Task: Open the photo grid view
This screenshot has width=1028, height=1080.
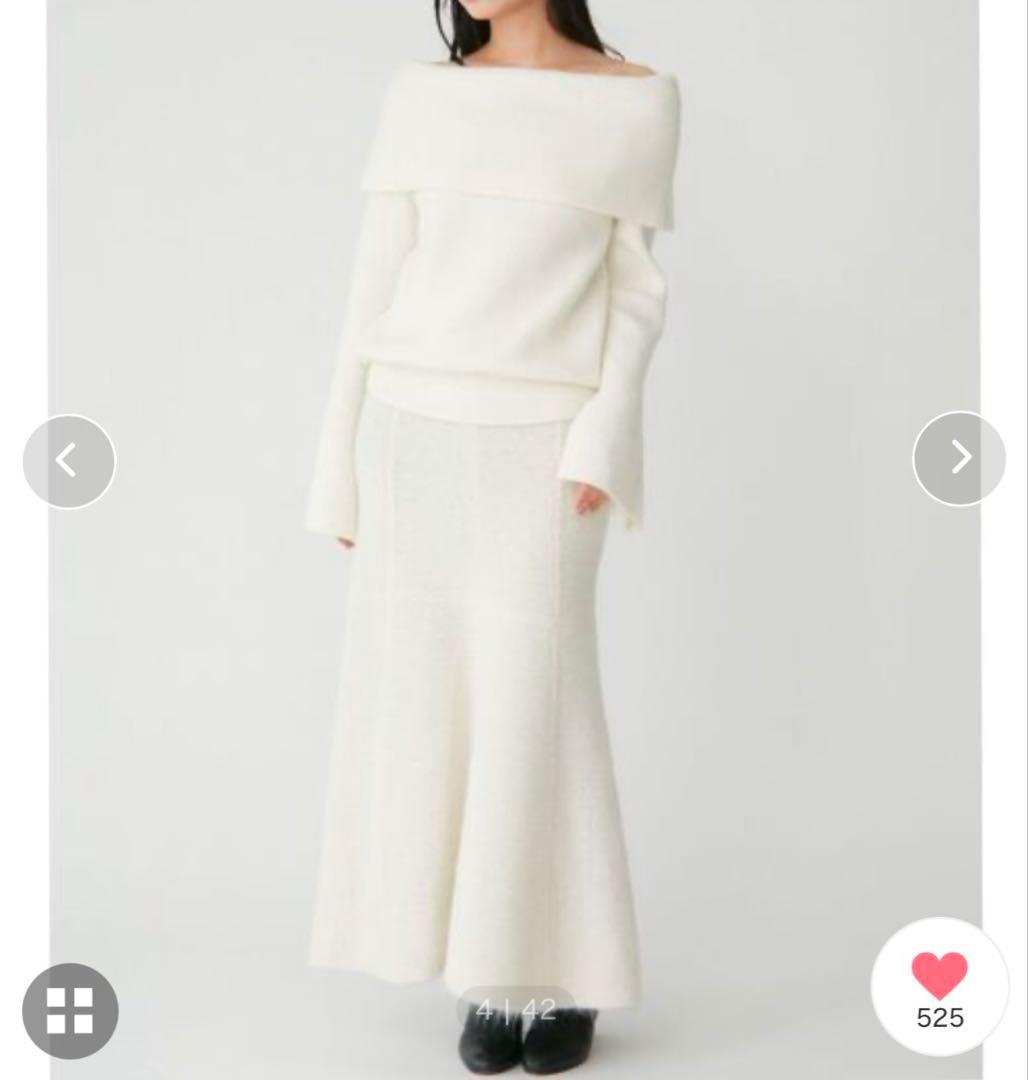Action: coord(70,1011)
